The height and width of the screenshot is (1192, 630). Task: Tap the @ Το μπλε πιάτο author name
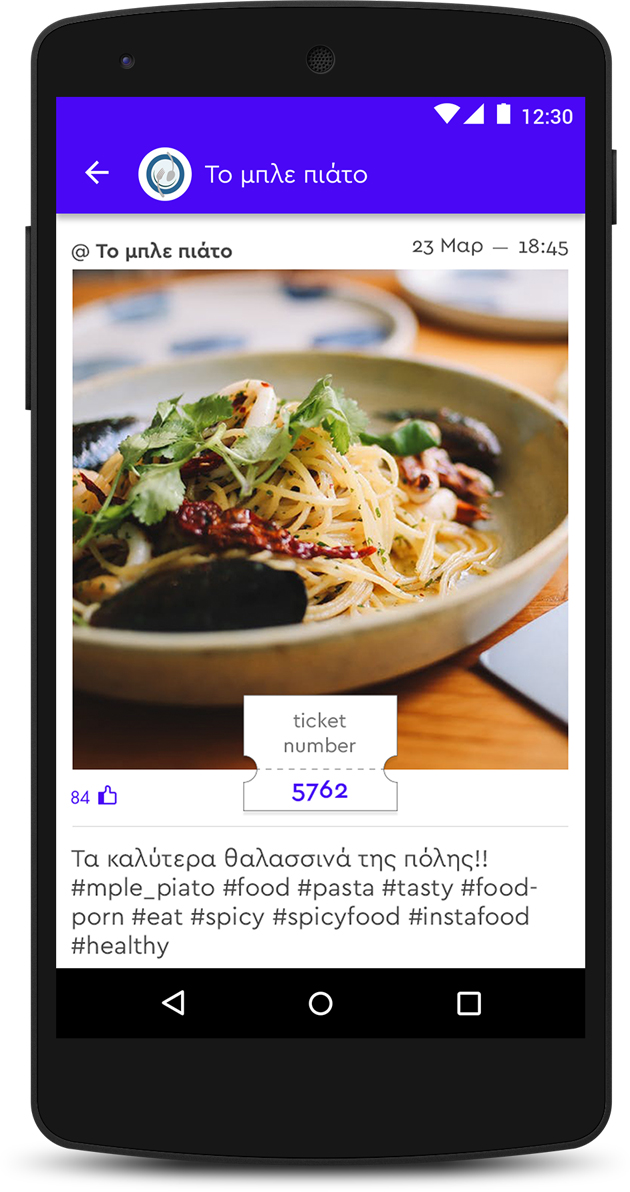(152, 251)
